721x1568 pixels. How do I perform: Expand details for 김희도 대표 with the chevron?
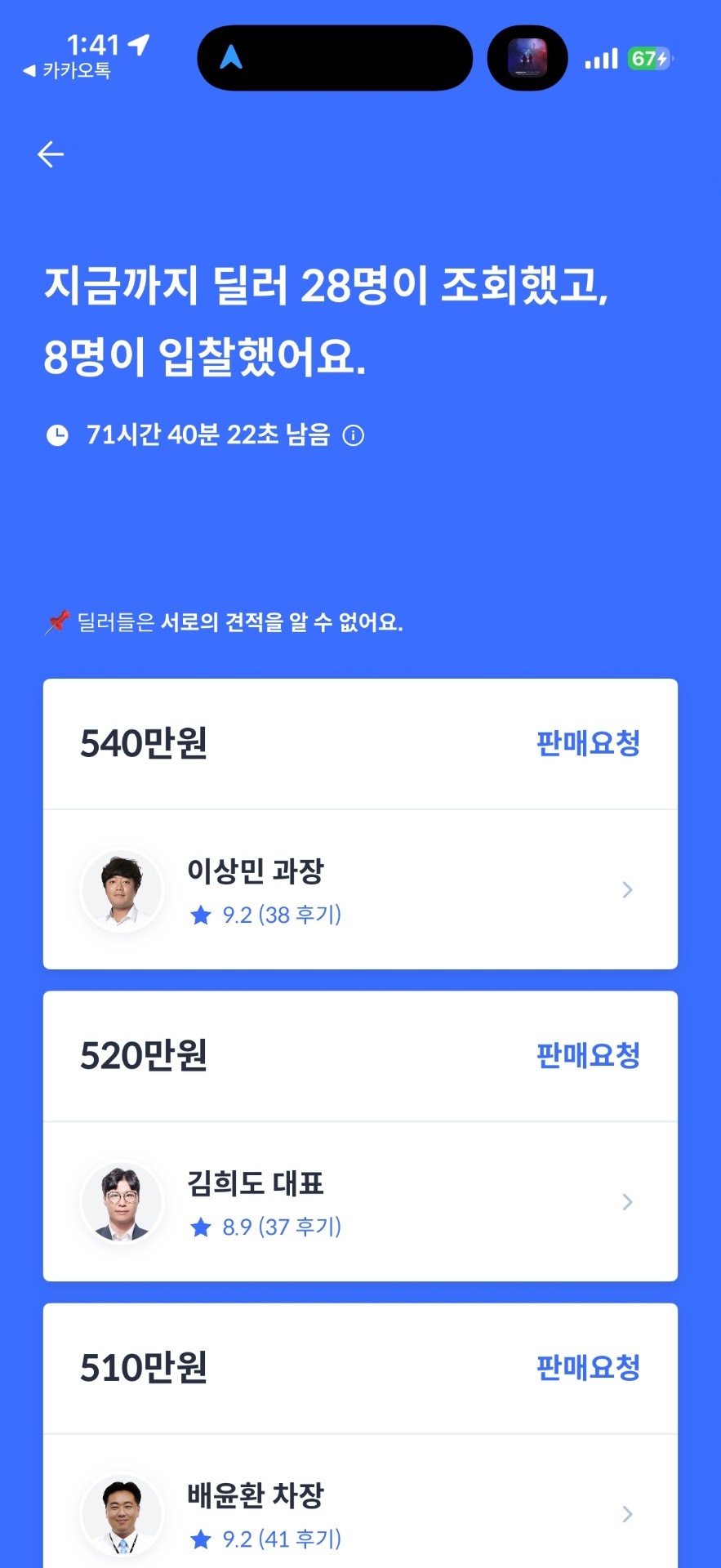click(626, 1201)
